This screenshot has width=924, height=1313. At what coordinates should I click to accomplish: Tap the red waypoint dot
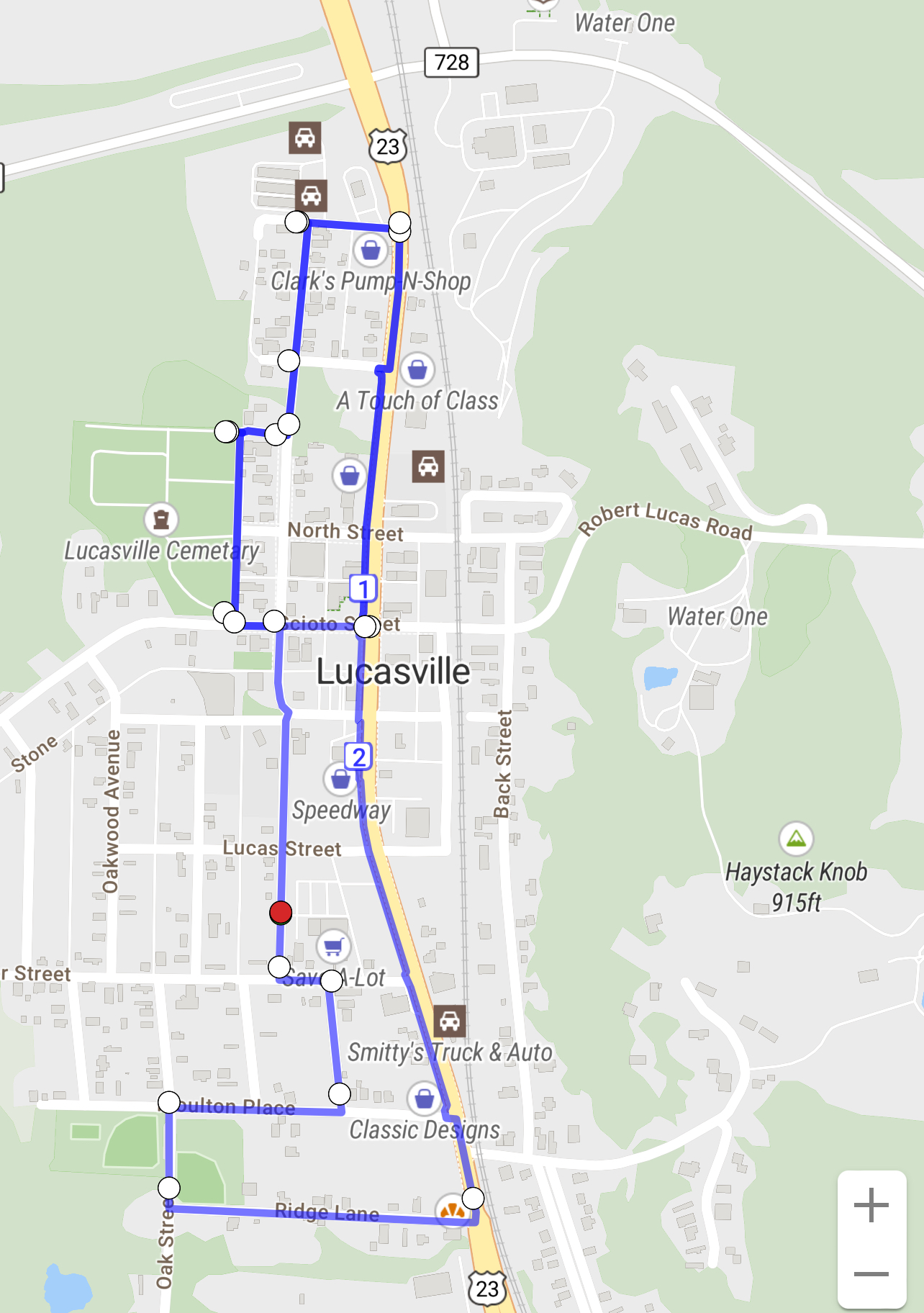click(x=281, y=913)
